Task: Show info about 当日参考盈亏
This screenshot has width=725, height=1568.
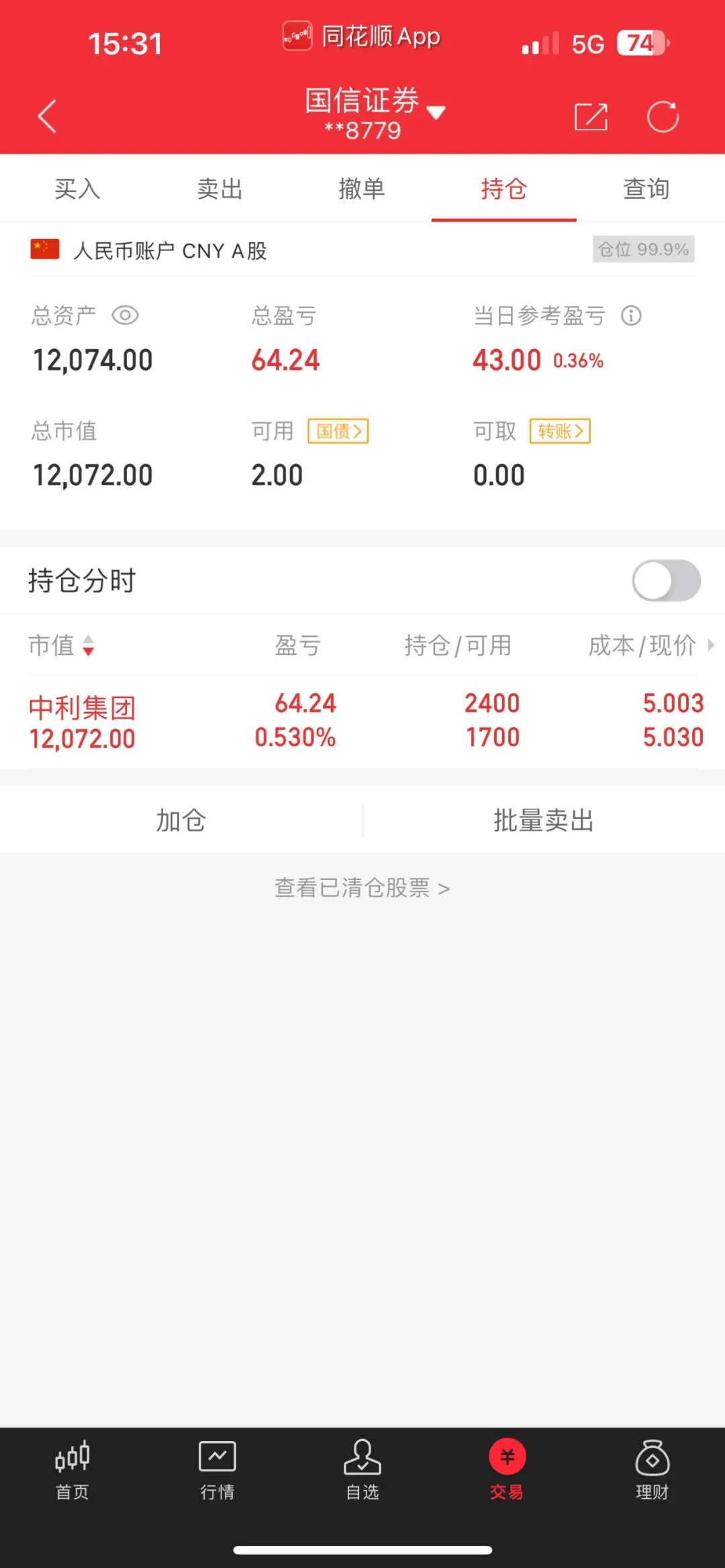Action: pyautogui.click(x=631, y=315)
